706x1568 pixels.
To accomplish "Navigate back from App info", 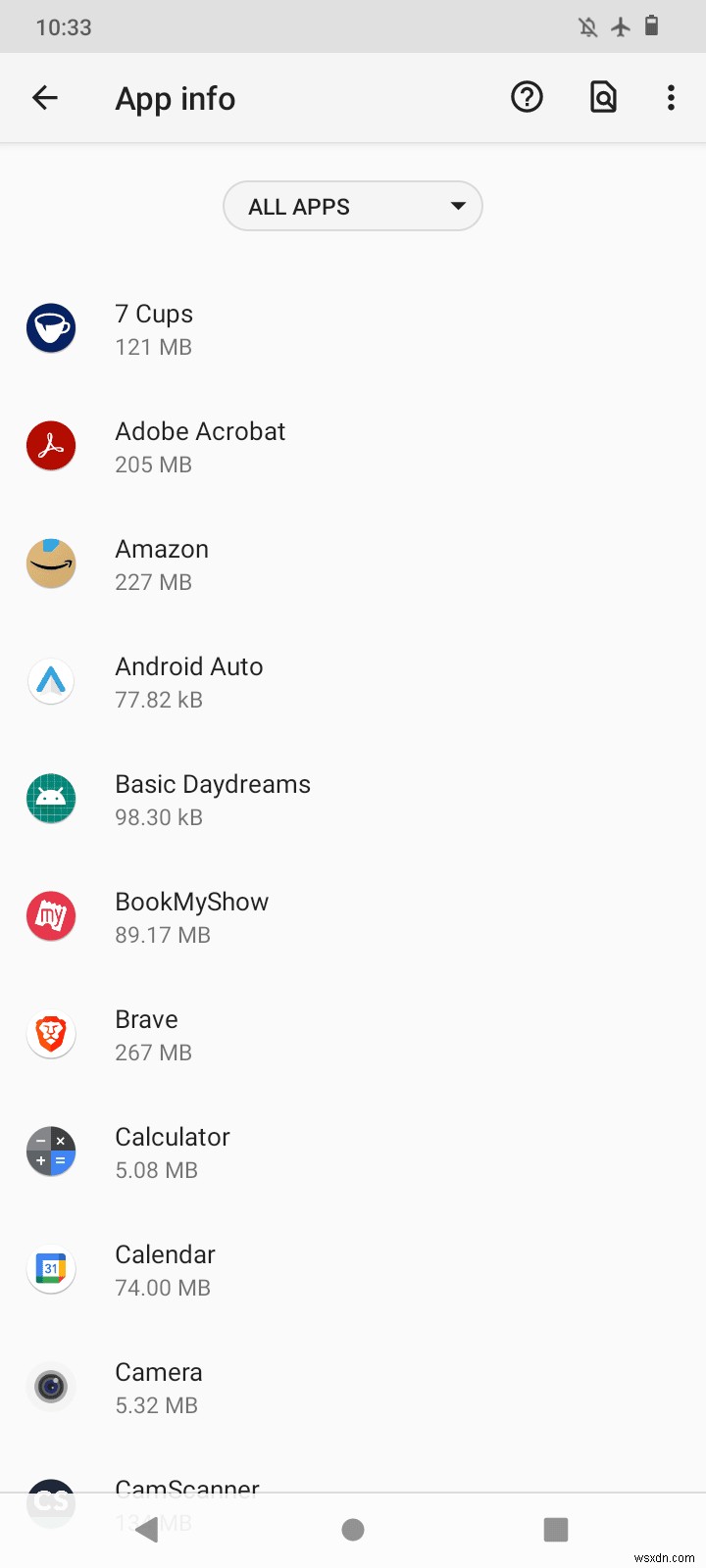I will [x=45, y=97].
